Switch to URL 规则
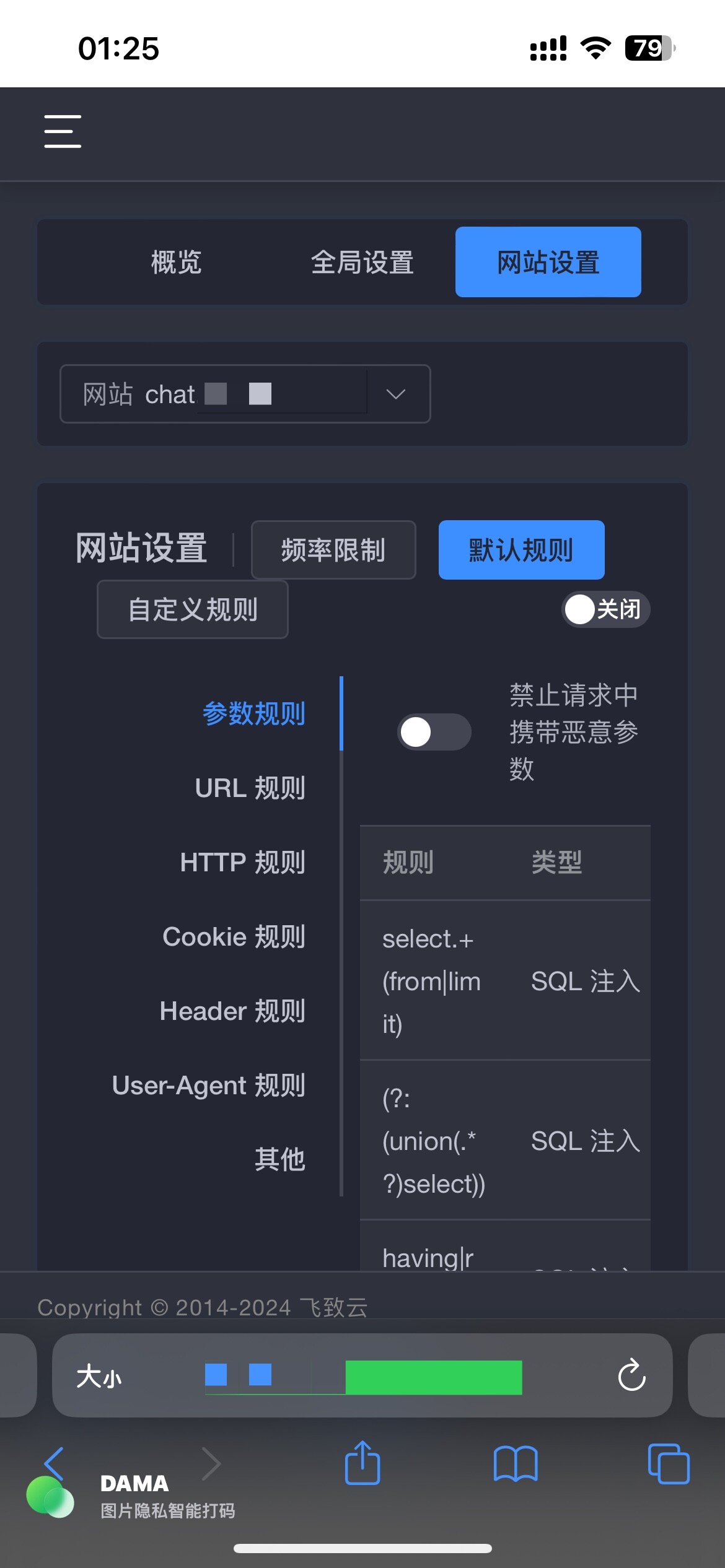725x1568 pixels. tap(250, 788)
